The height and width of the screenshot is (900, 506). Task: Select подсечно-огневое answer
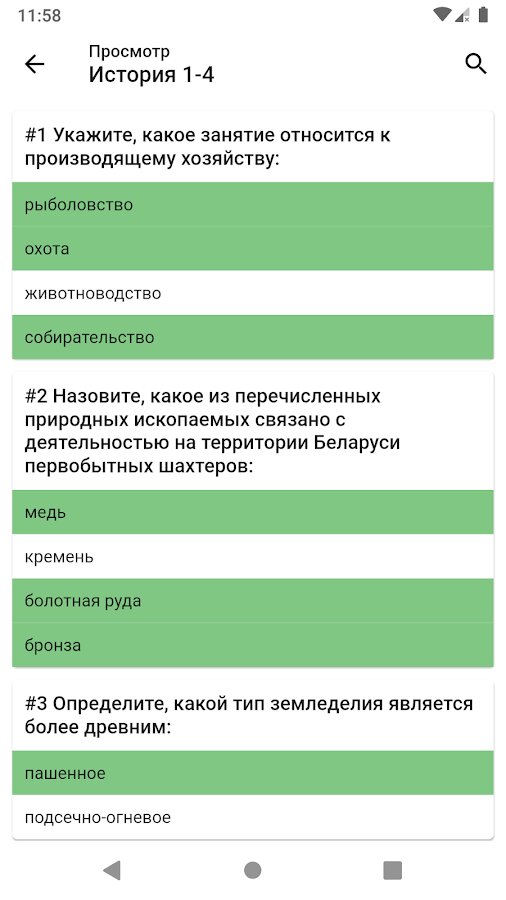[252, 817]
